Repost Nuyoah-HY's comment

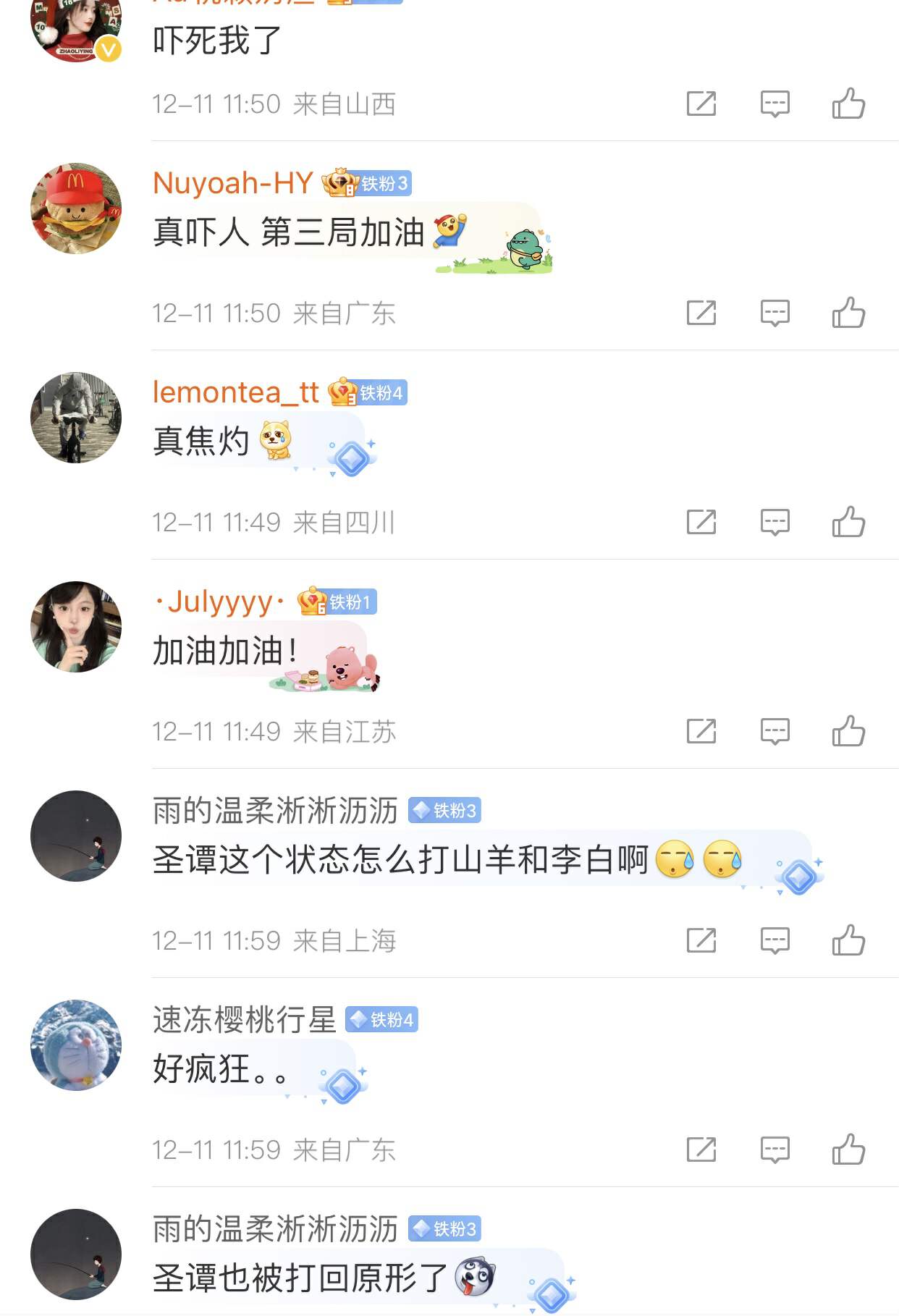point(701,313)
